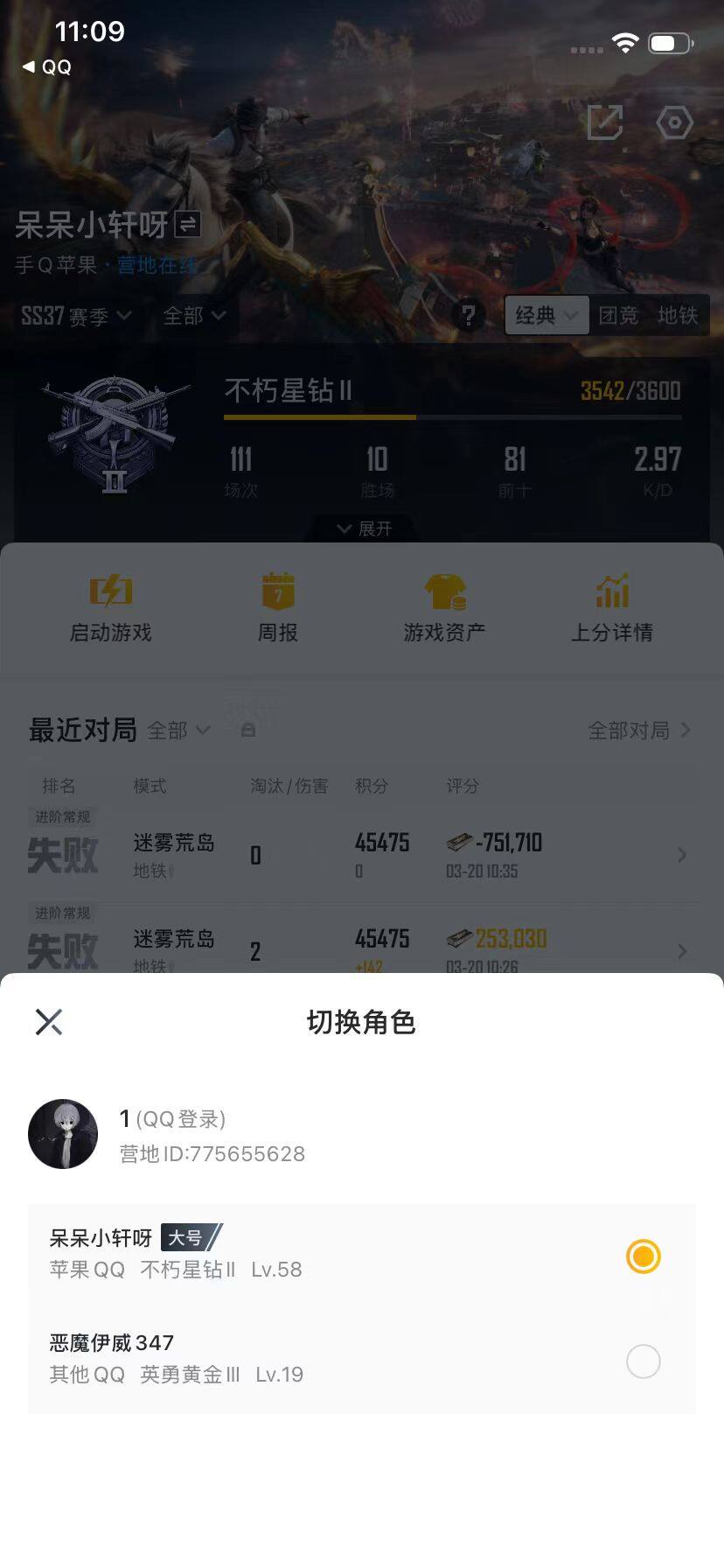The width and height of the screenshot is (724, 1568).
Task: Select the 恶魔伊威347 account radio button
Action: [x=643, y=1361]
